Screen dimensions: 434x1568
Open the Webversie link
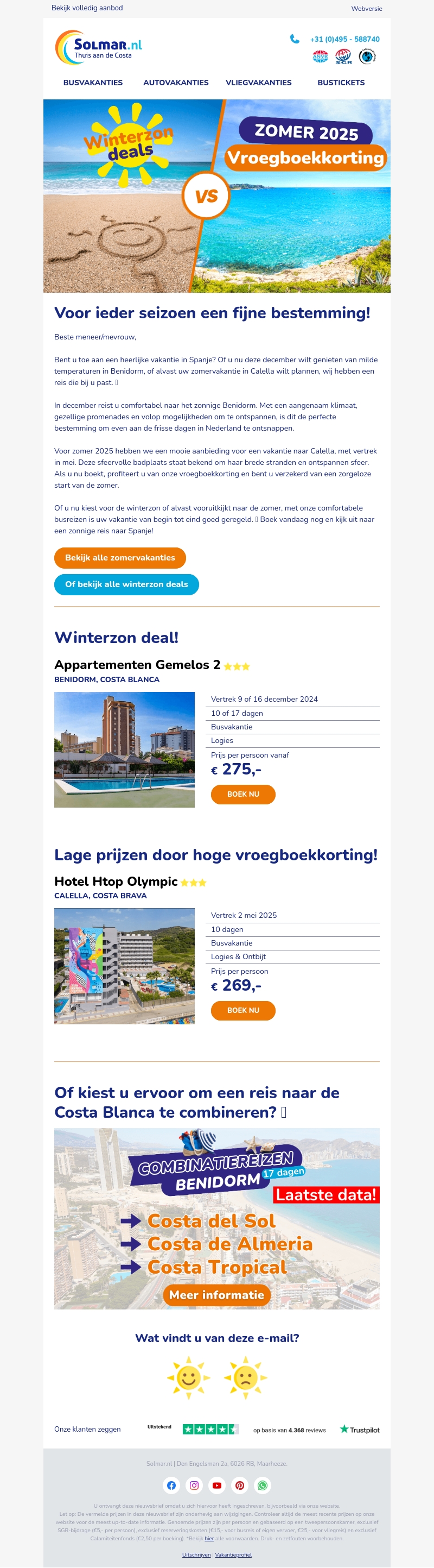[366, 9]
